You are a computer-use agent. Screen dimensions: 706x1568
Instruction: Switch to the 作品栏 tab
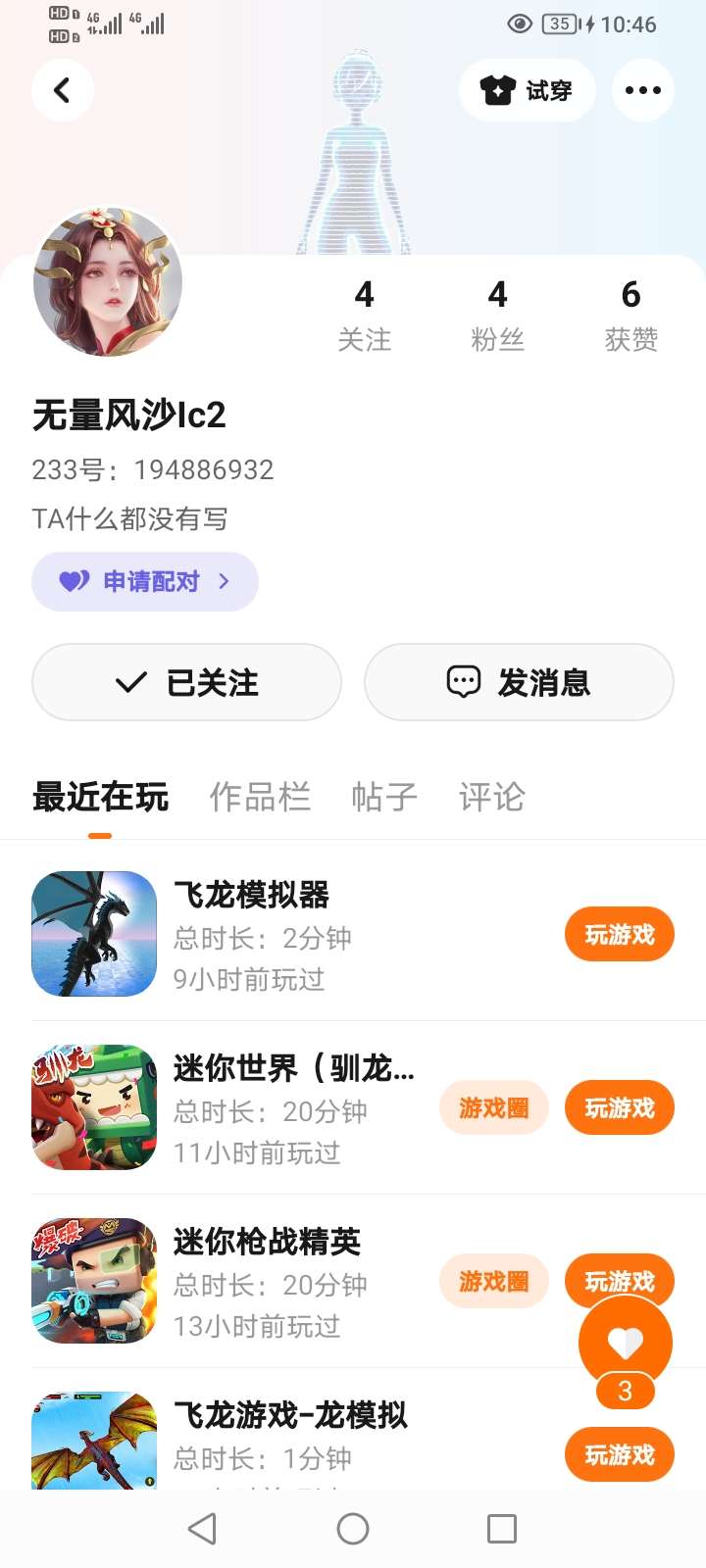[260, 797]
